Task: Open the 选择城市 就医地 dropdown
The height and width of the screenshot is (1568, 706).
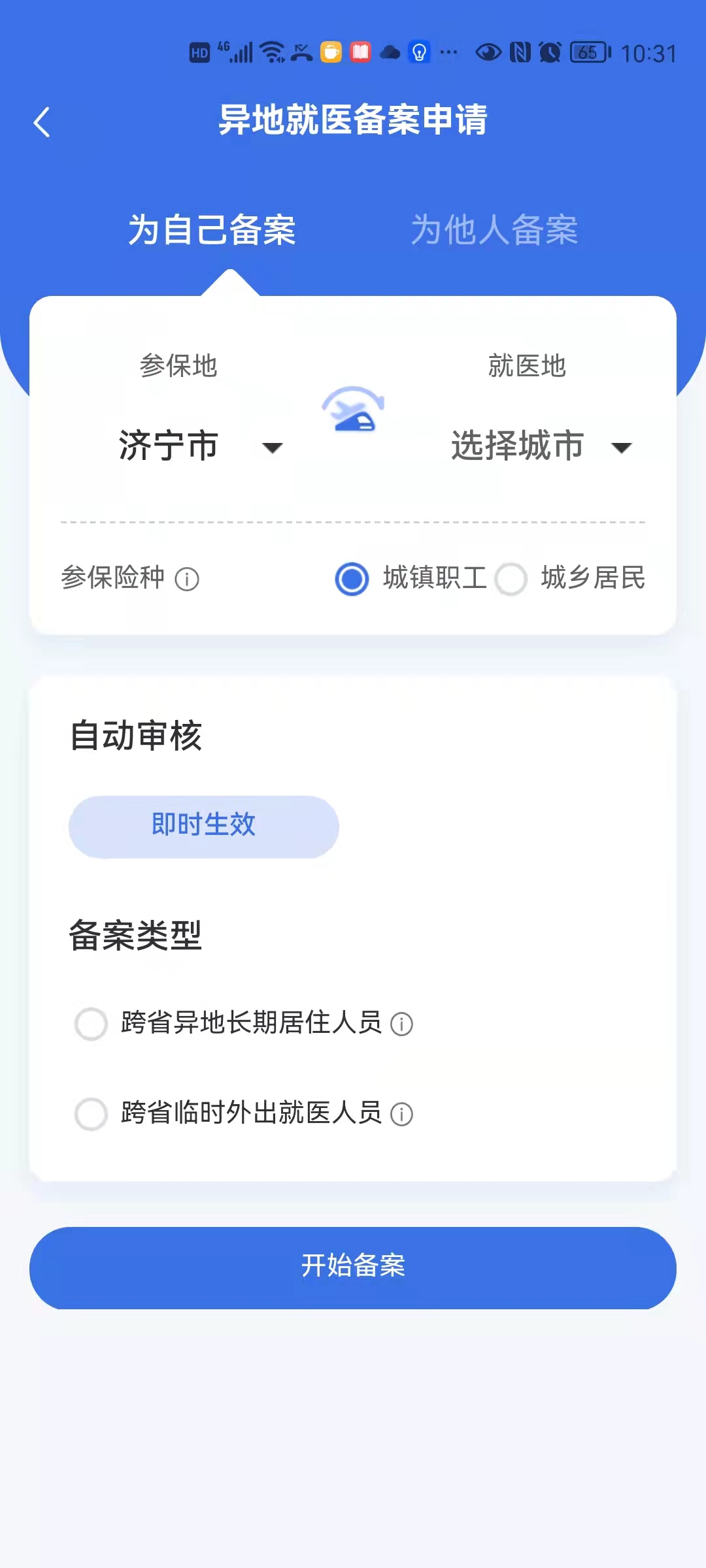Action: click(542, 446)
